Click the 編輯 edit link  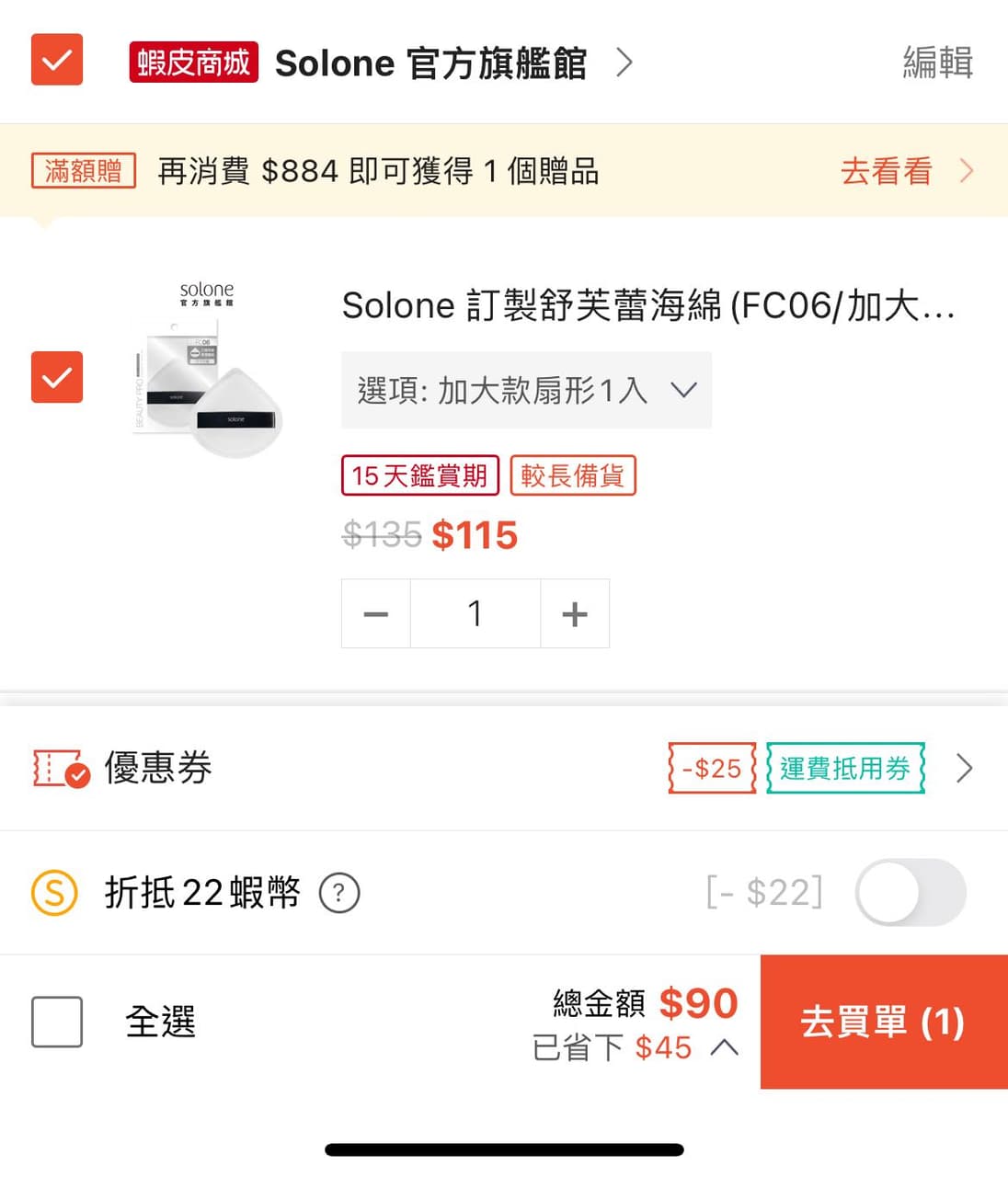tap(935, 62)
